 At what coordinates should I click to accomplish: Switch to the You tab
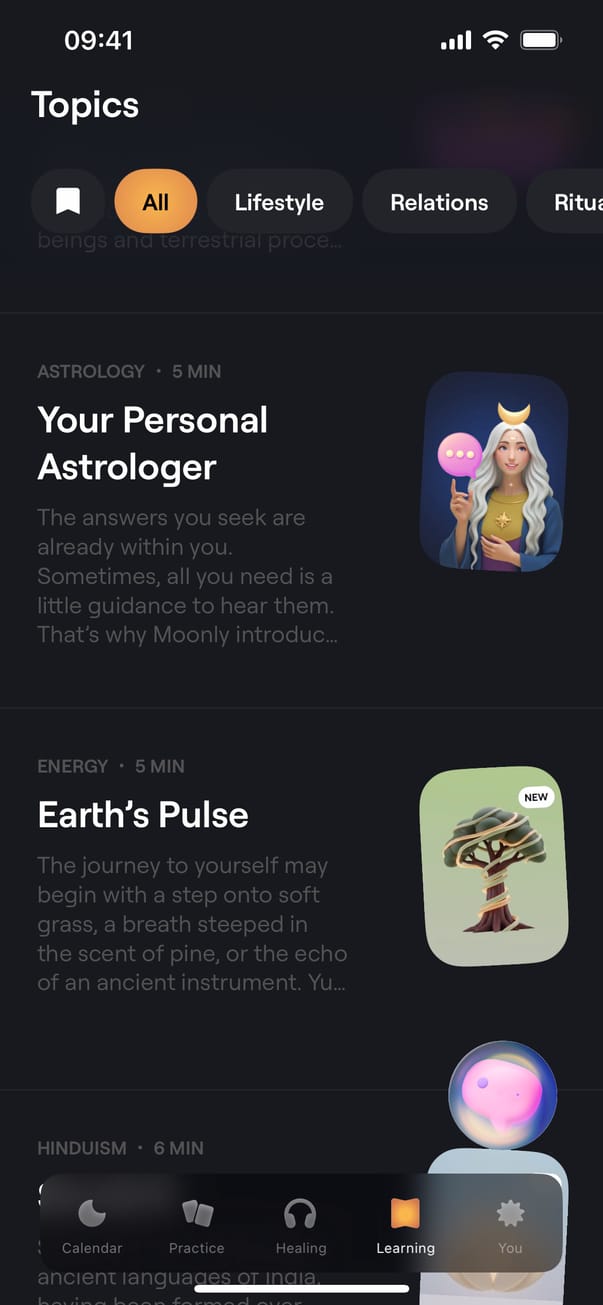click(510, 1226)
